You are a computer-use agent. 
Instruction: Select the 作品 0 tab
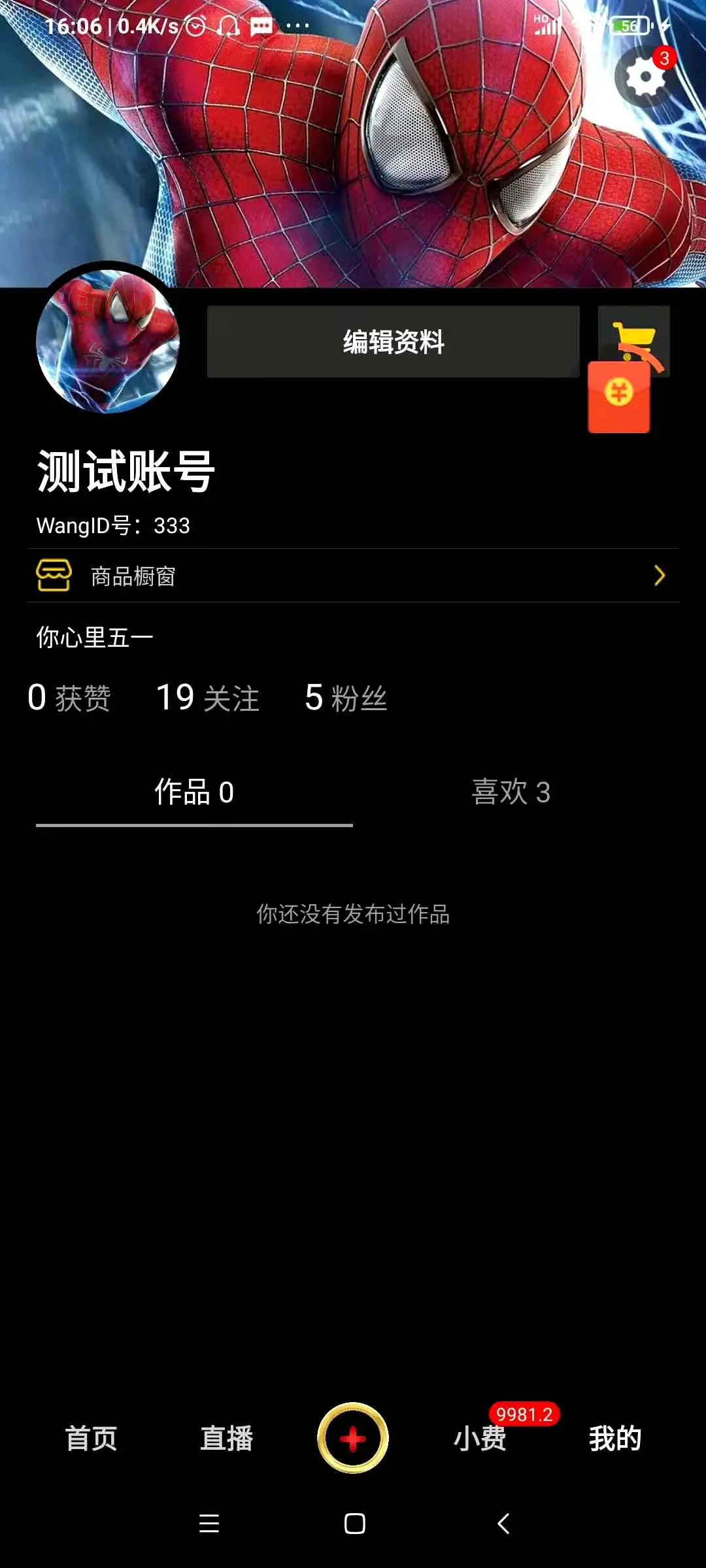tap(194, 792)
